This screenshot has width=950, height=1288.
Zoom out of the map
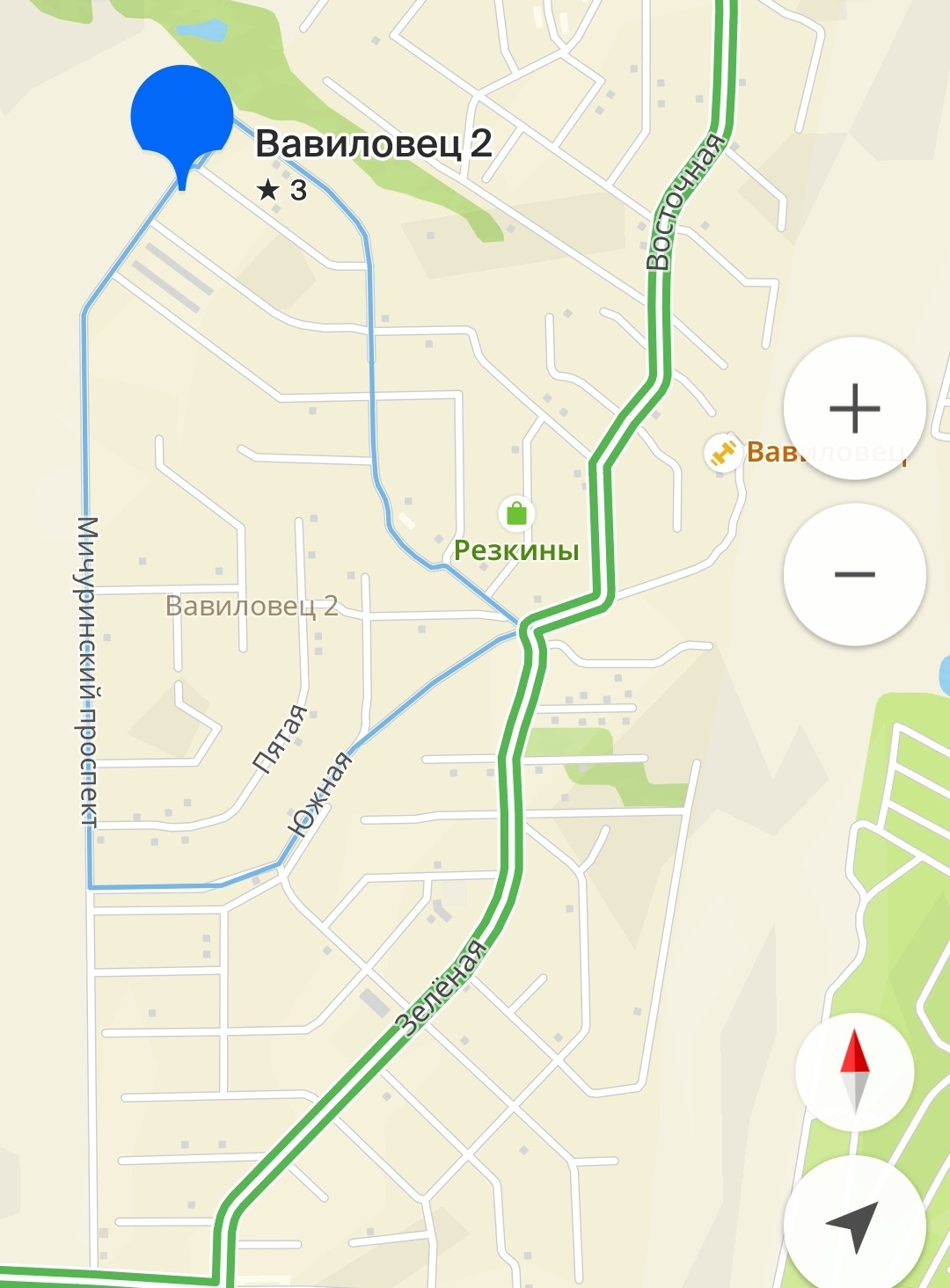coord(854,574)
